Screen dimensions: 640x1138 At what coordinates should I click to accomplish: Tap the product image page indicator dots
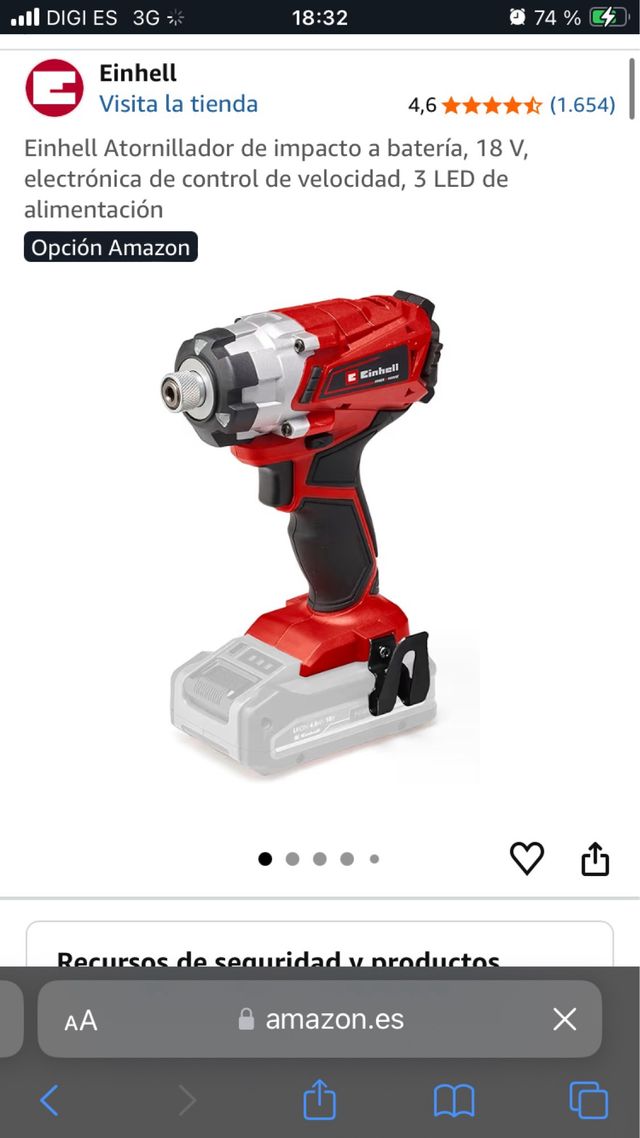pyautogui.click(x=319, y=858)
